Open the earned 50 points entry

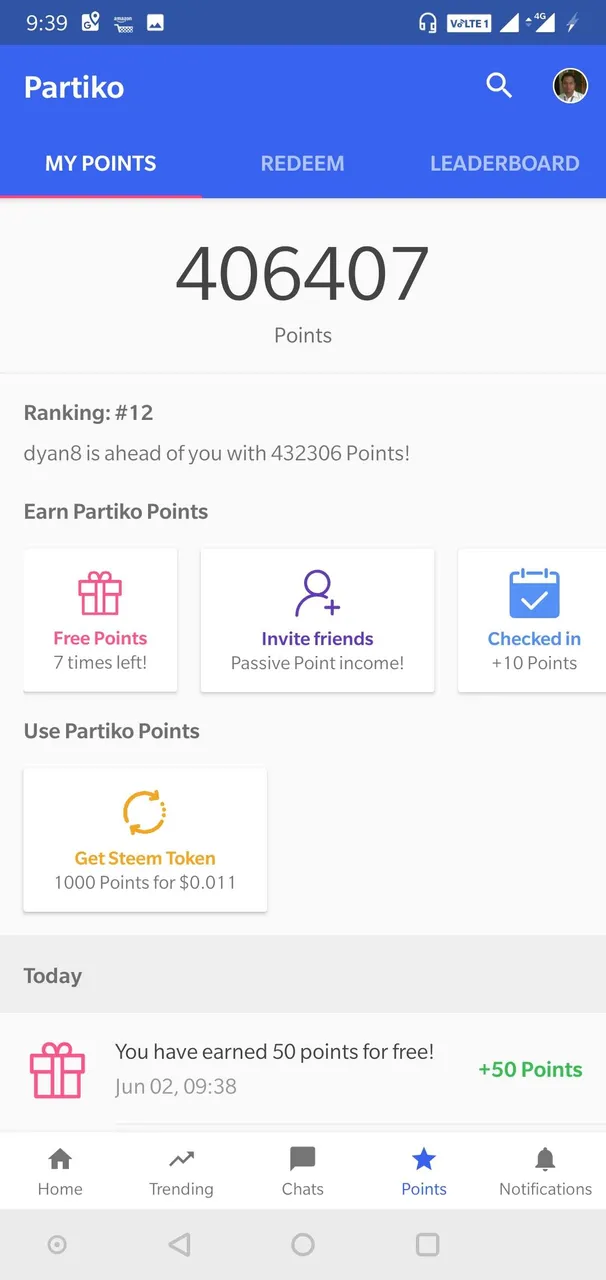pyautogui.click(x=303, y=1069)
